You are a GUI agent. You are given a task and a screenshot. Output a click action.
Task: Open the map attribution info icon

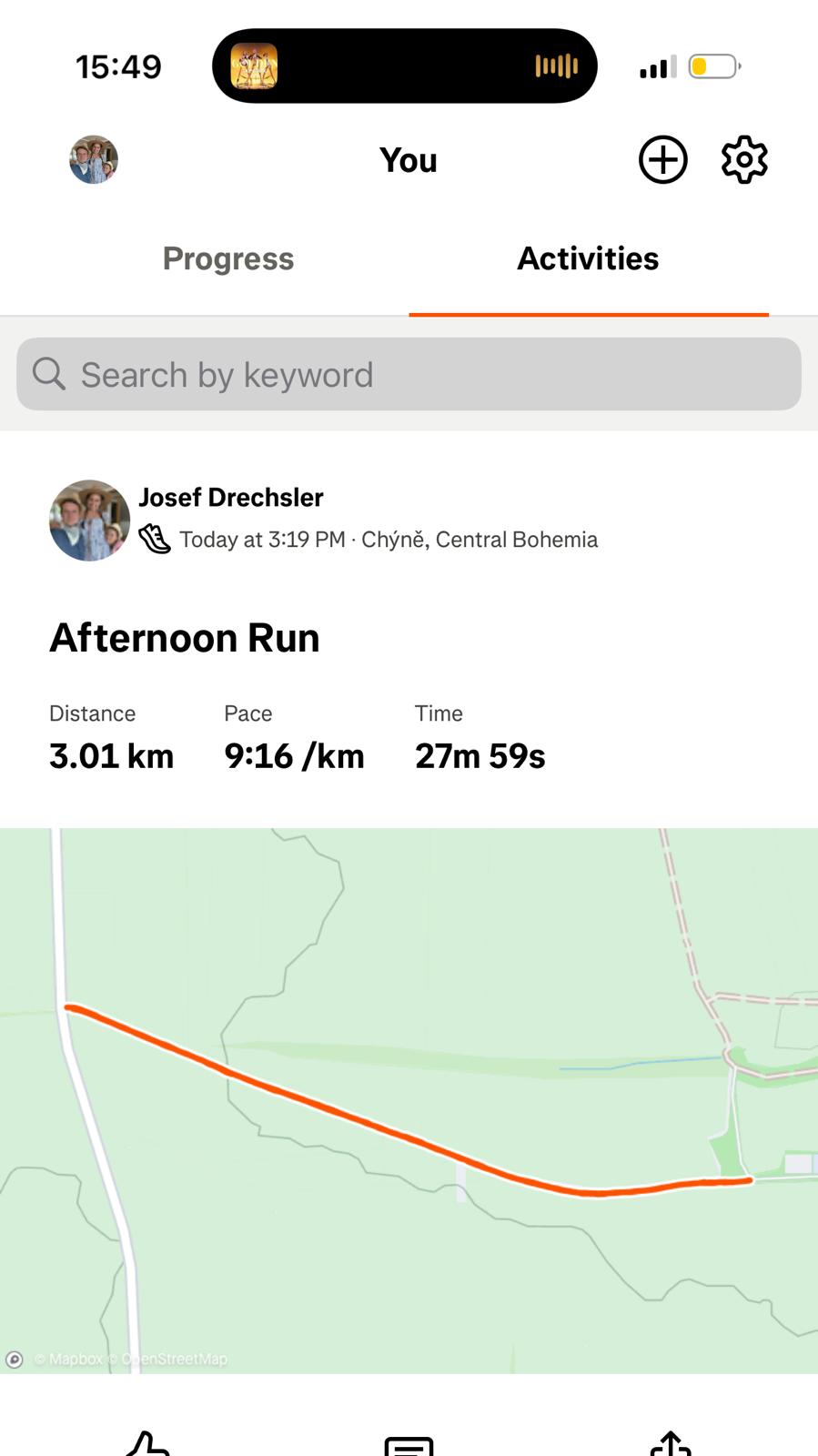[x=15, y=1360]
